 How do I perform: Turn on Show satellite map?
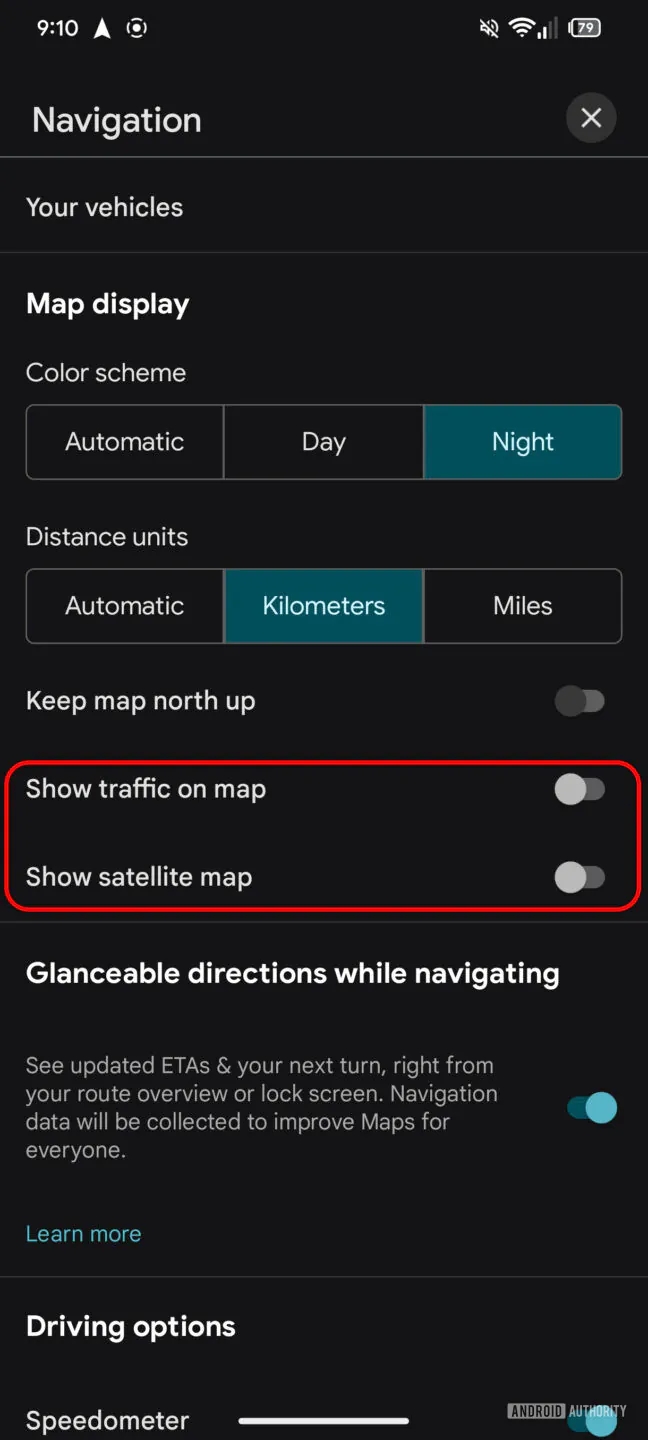(580, 878)
